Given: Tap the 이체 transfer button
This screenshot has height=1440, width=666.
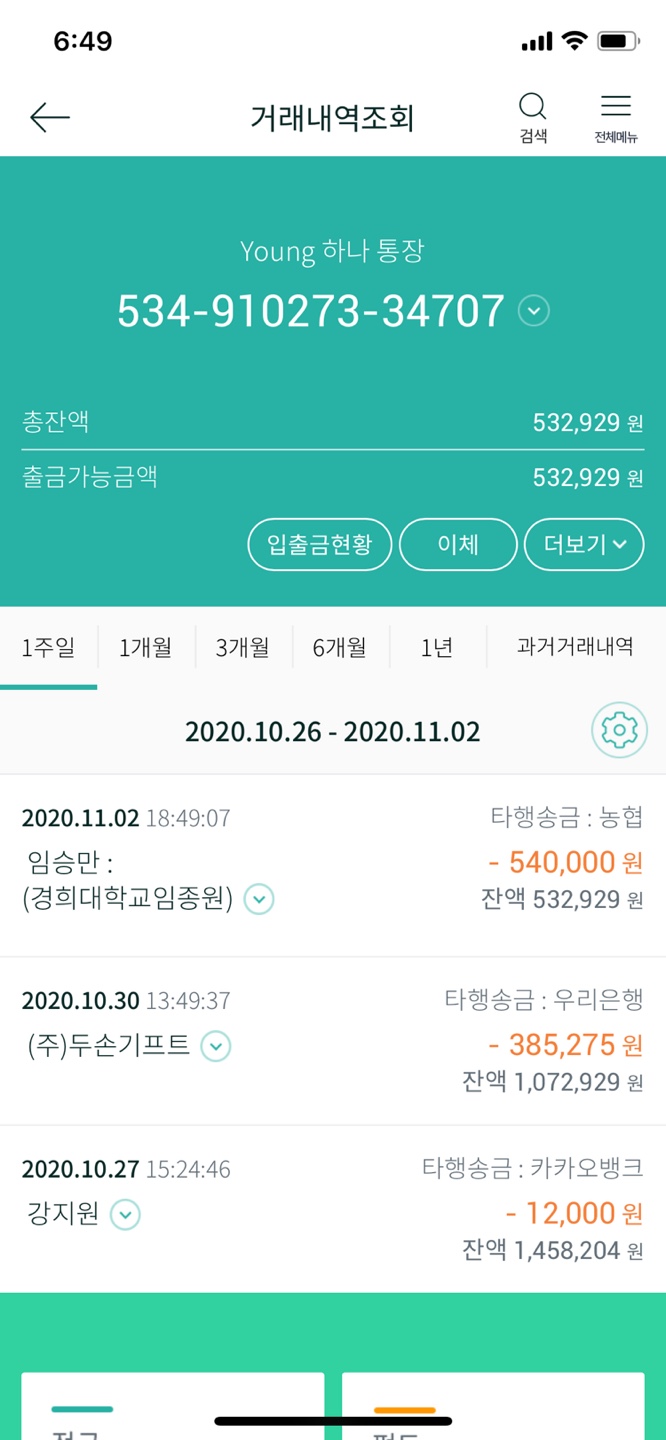Looking at the screenshot, I should [458, 544].
